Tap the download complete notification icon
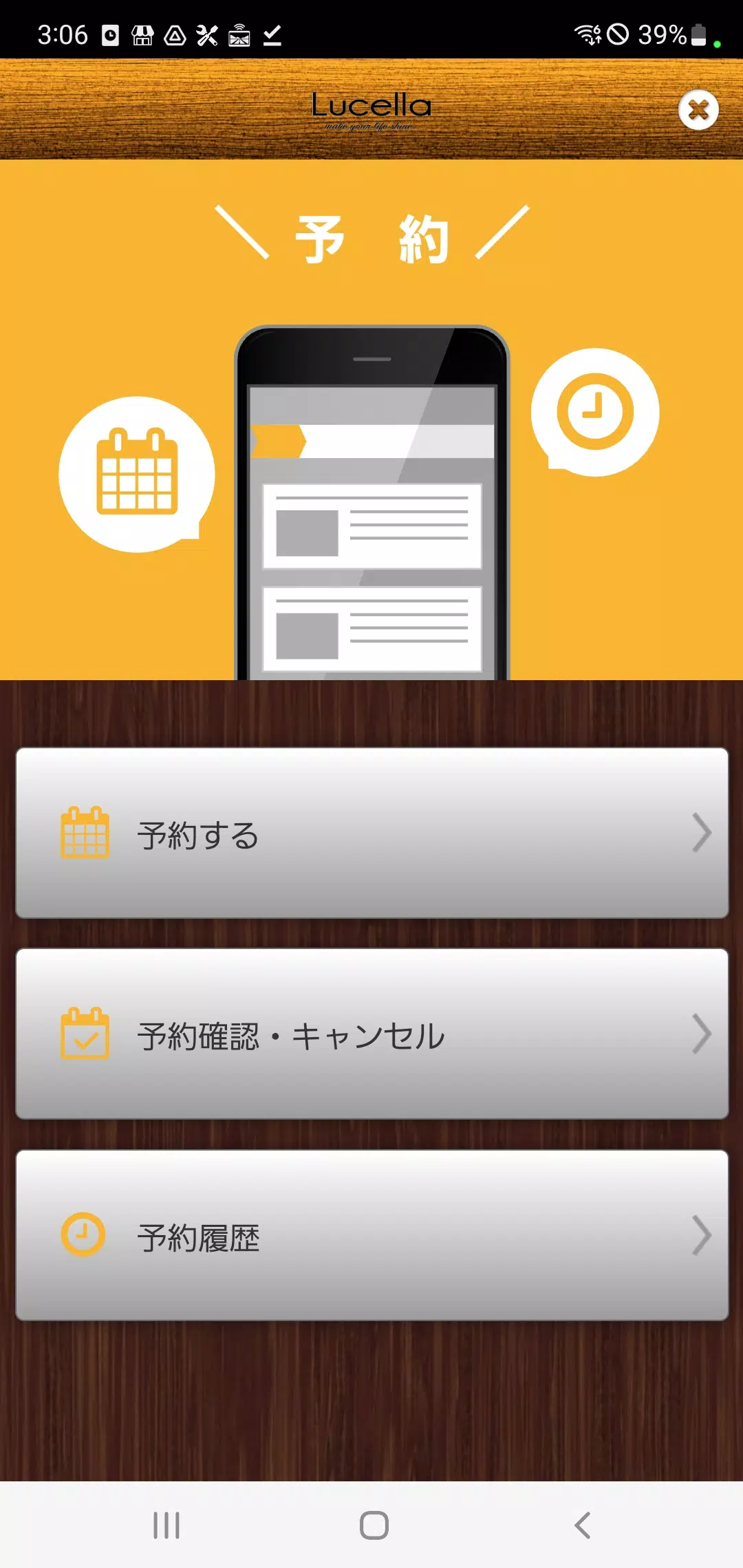This screenshot has width=743, height=1568. pyautogui.click(x=272, y=36)
